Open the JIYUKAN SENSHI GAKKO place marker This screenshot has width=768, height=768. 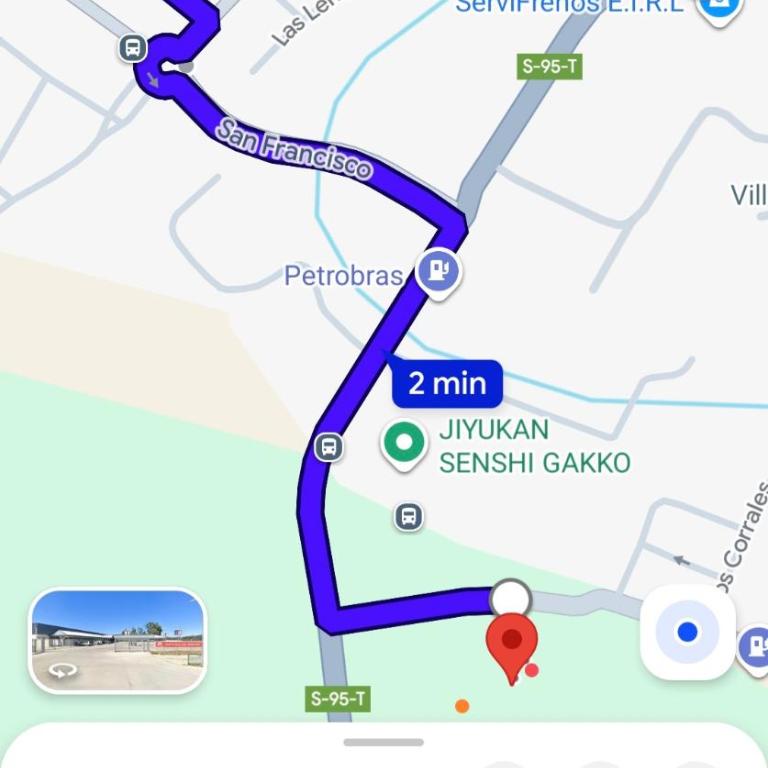pyautogui.click(x=404, y=443)
